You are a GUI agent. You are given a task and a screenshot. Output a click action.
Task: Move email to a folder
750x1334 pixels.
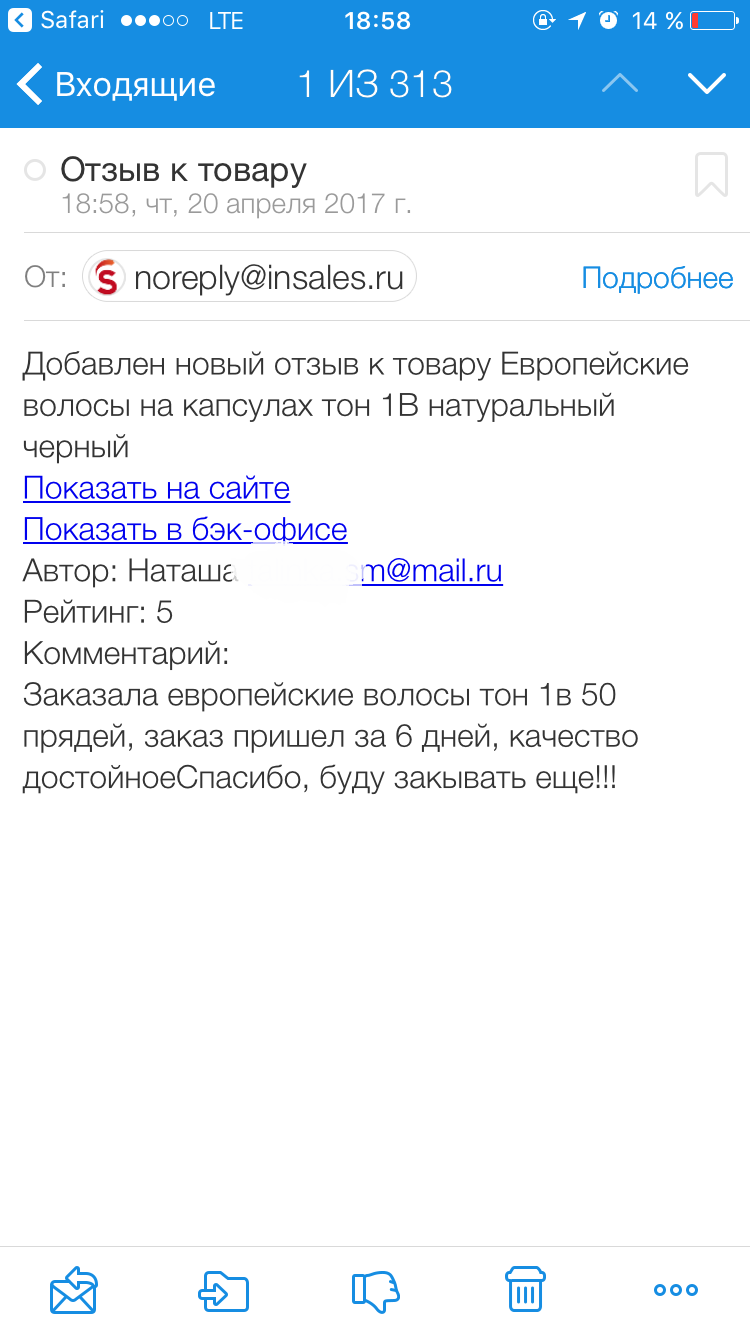224,1290
